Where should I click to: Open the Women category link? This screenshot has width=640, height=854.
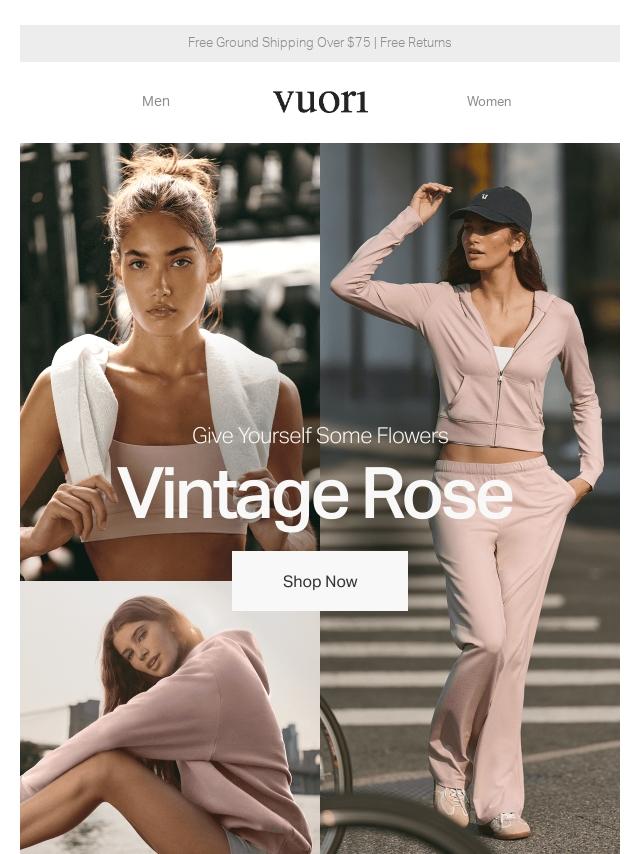tap(488, 101)
